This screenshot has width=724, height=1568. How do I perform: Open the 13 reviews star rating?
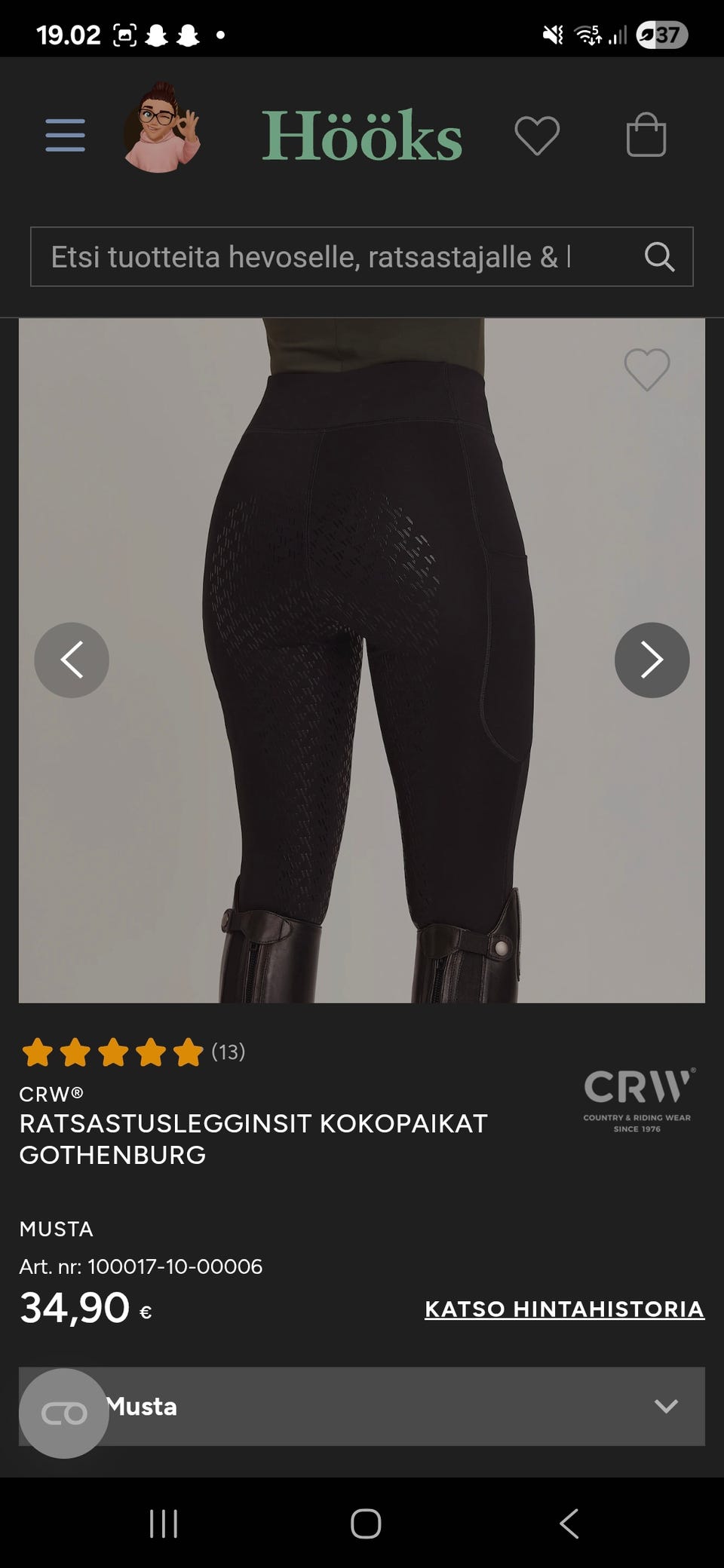coord(133,1052)
